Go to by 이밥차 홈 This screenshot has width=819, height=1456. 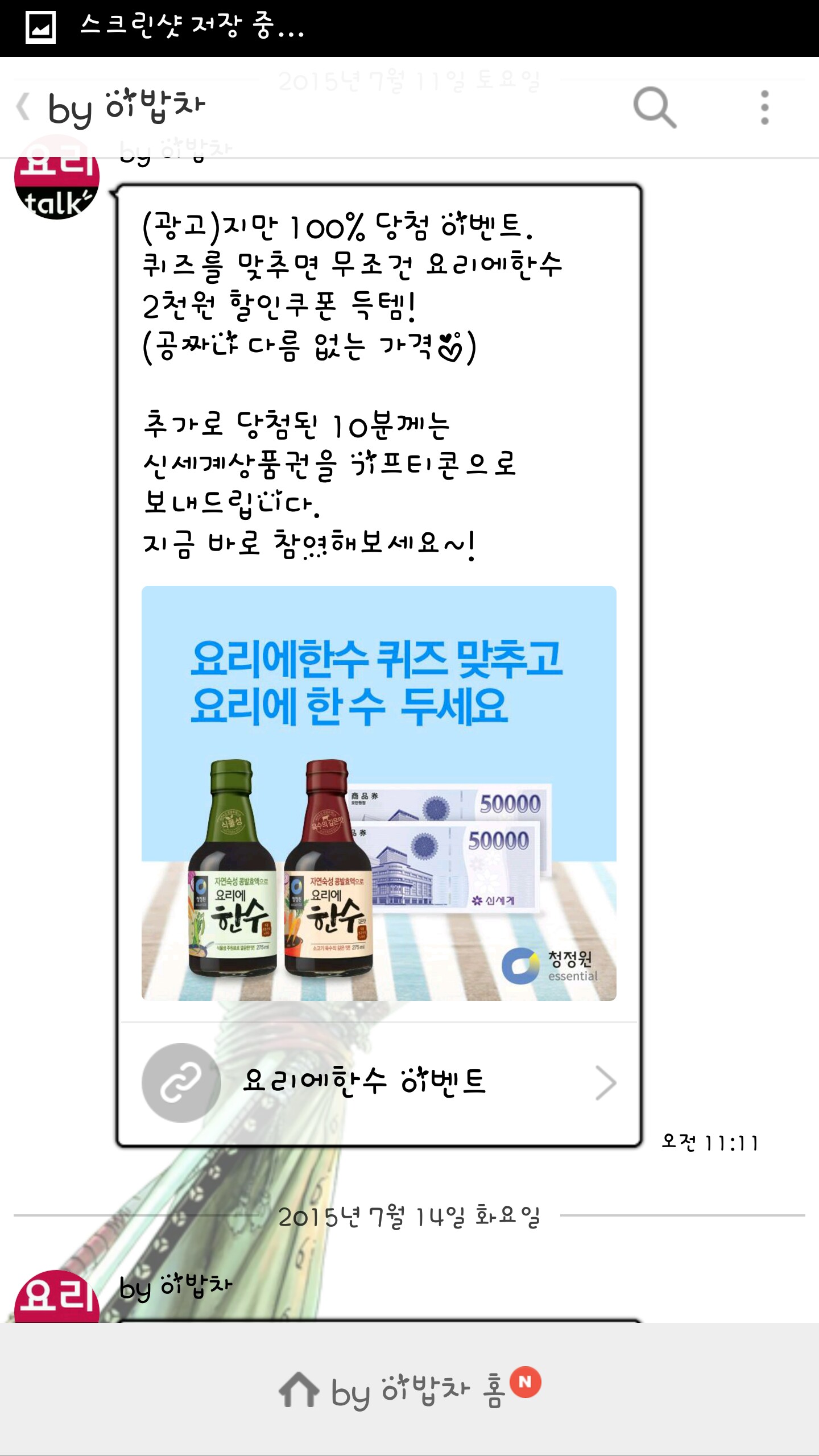click(409, 1391)
